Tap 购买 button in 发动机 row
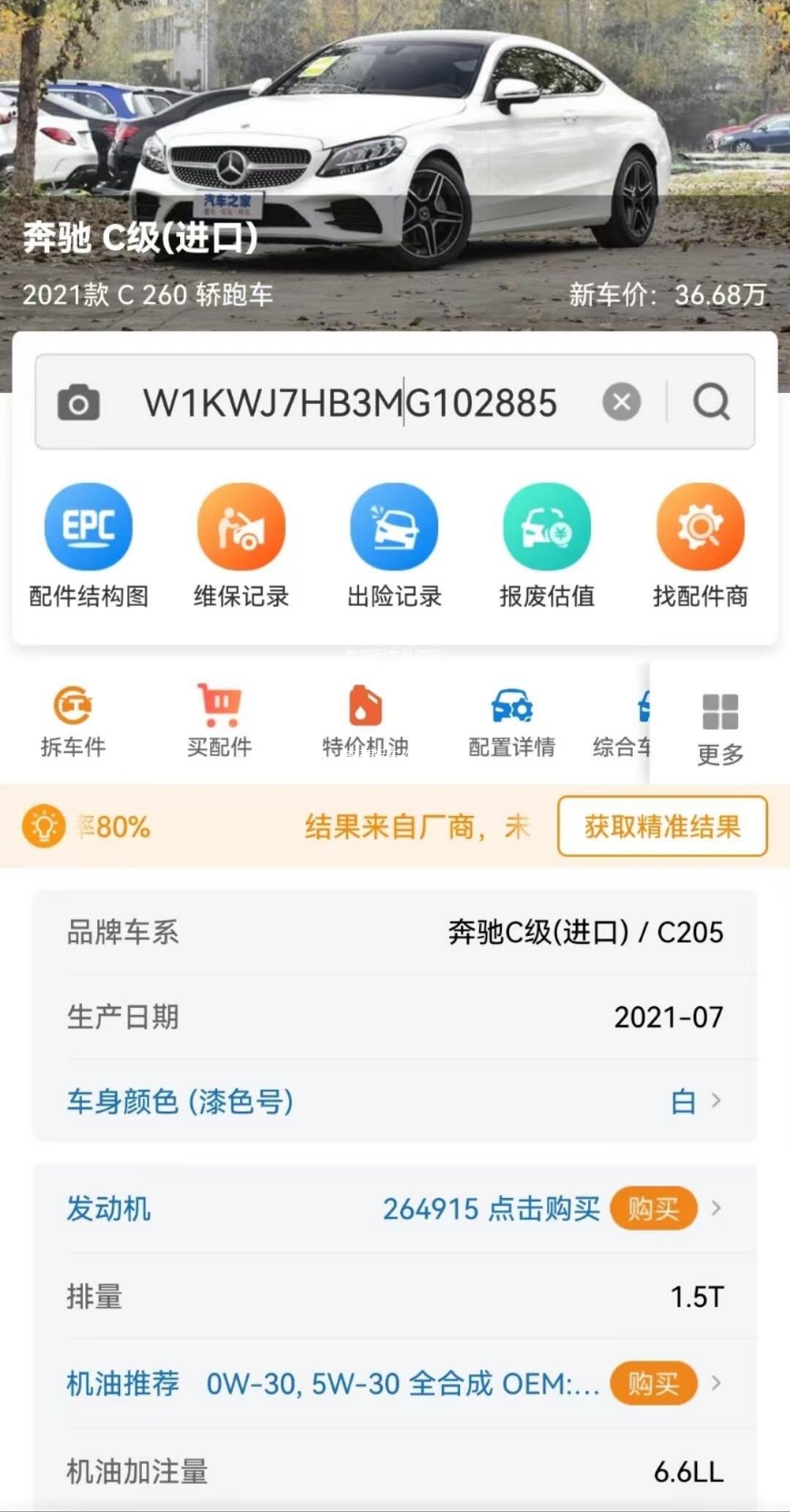The height and width of the screenshot is (1512, 790). 653,1208
